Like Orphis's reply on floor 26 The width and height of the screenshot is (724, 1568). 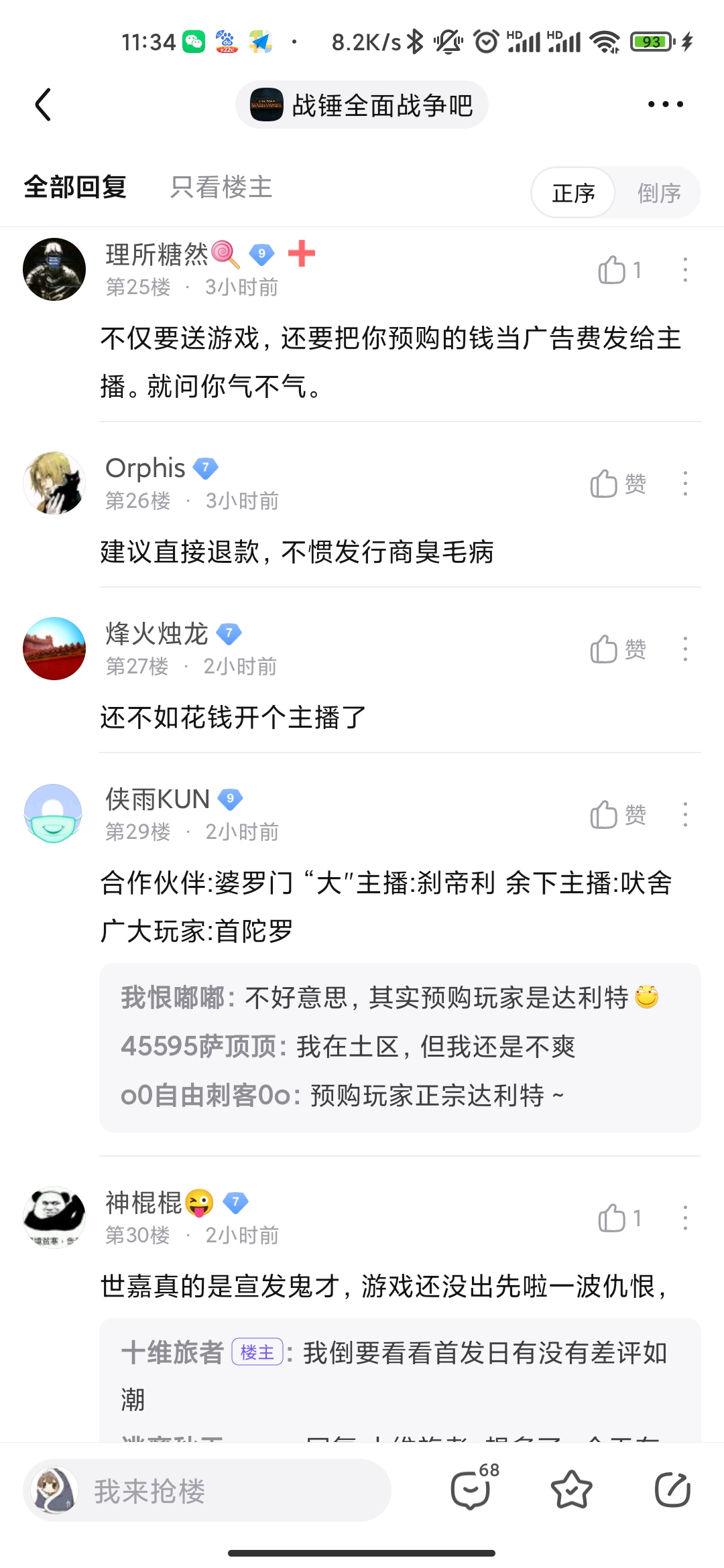(x=617, y=483)
